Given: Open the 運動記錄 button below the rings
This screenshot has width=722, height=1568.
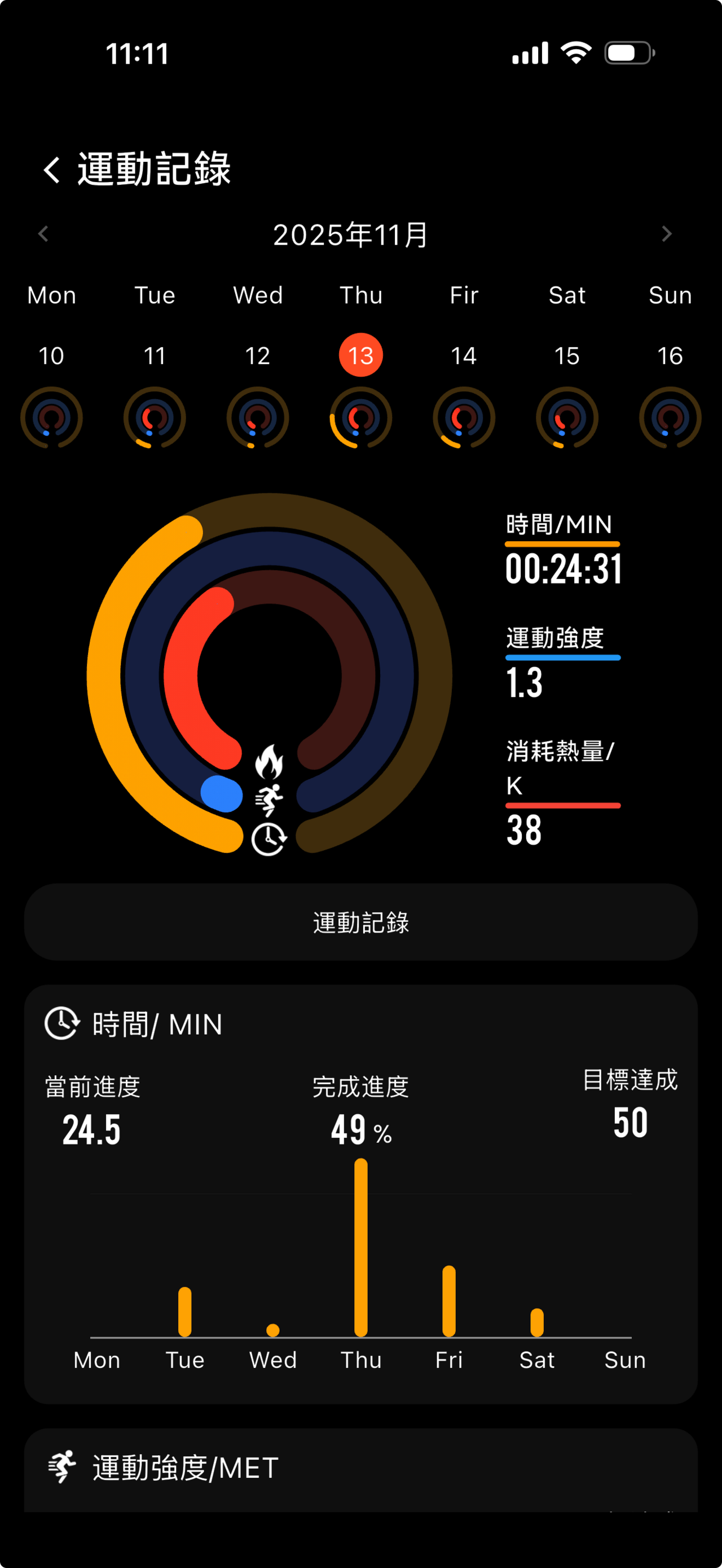Looking at the screenshot, I should coord(361,922).
